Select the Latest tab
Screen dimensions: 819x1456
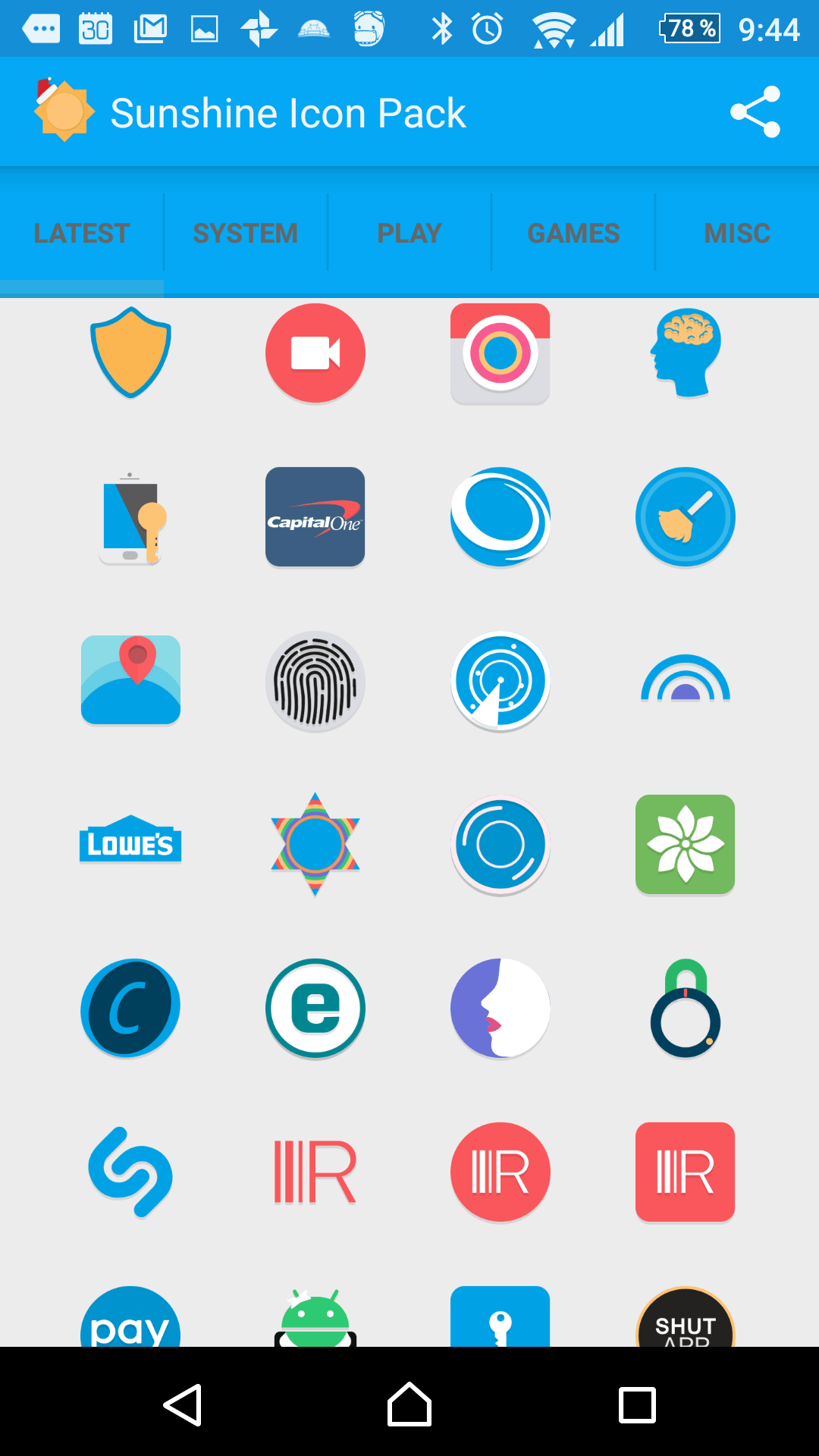[82, 233]
